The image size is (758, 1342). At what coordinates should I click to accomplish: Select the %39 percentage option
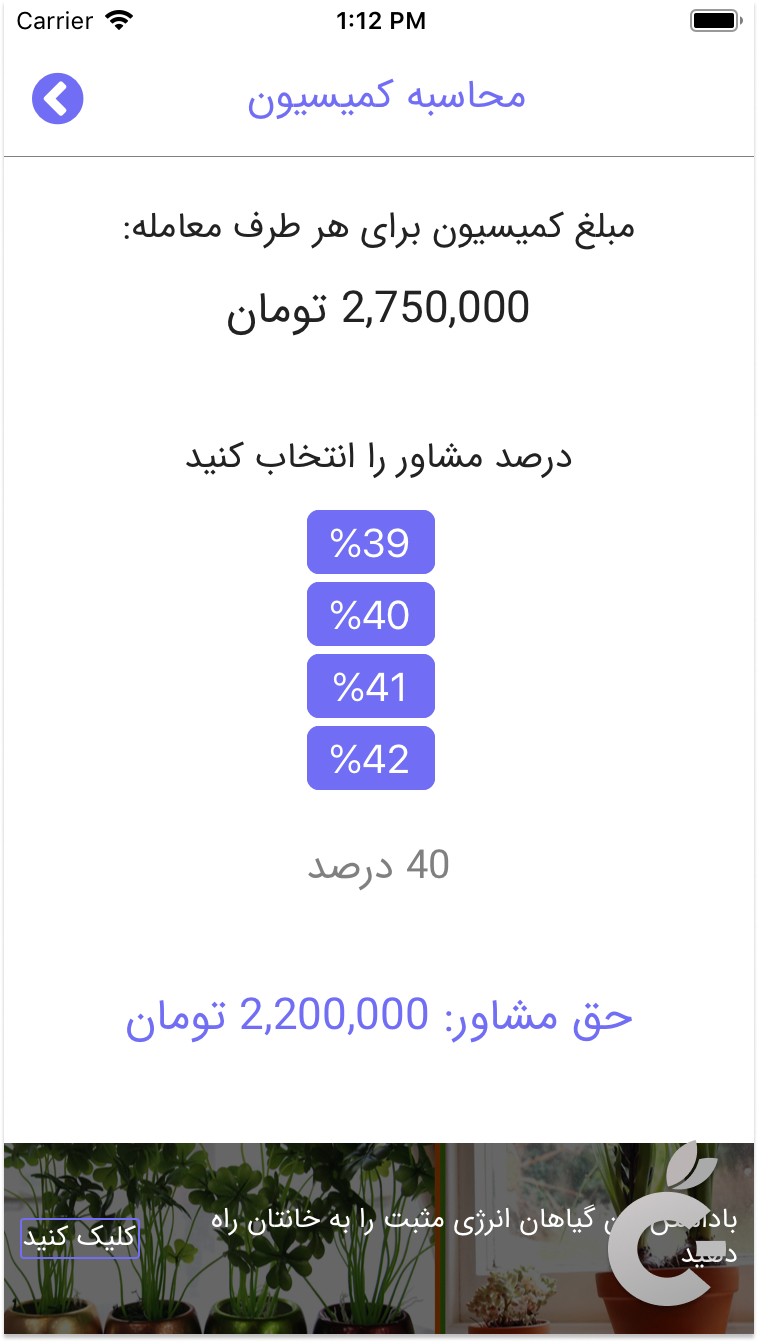click(x=370, y=542)
